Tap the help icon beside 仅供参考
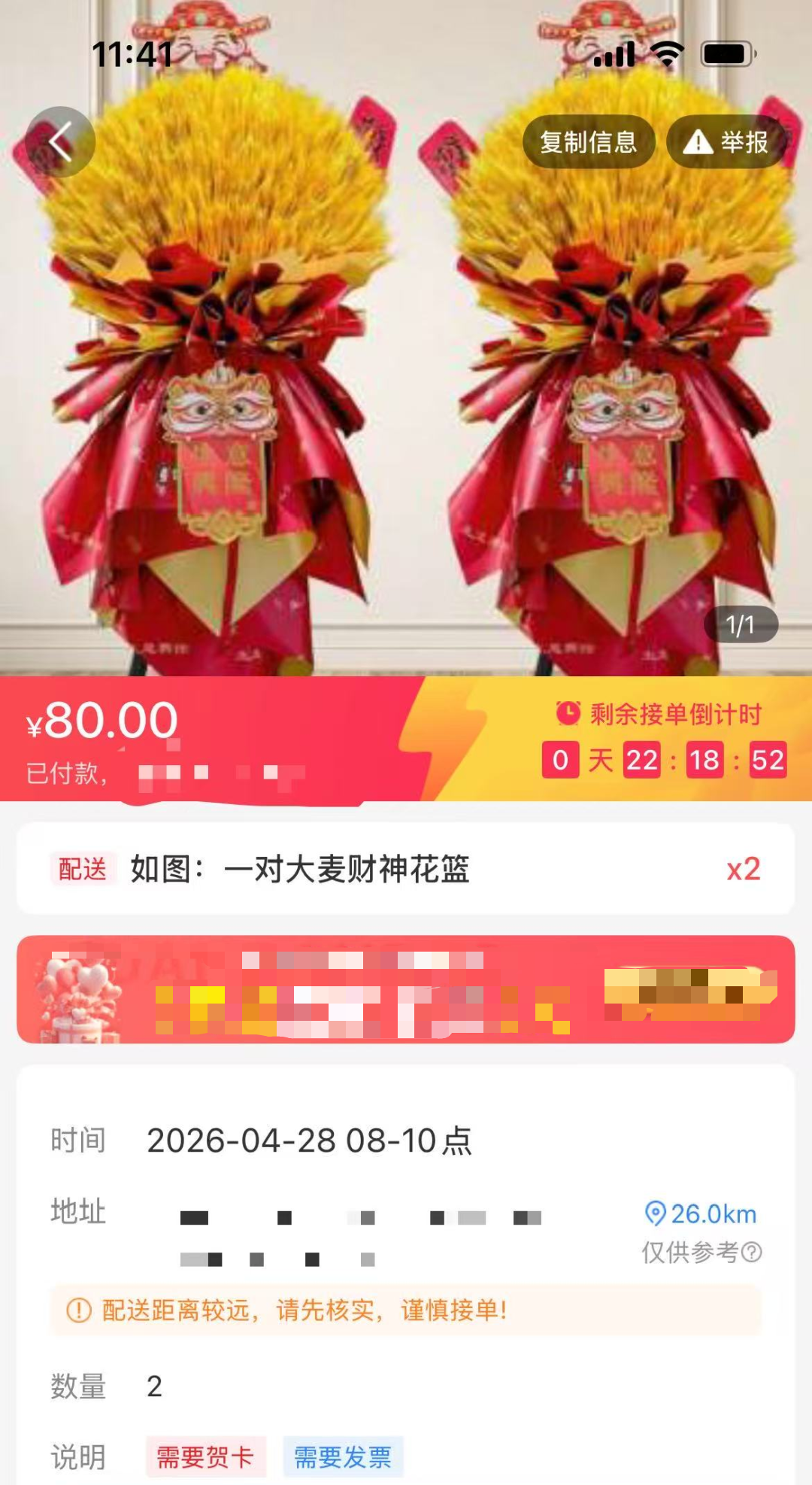Image resolution: width=812 pixels, height=1485 pixels. click(x=752, y=1252)
